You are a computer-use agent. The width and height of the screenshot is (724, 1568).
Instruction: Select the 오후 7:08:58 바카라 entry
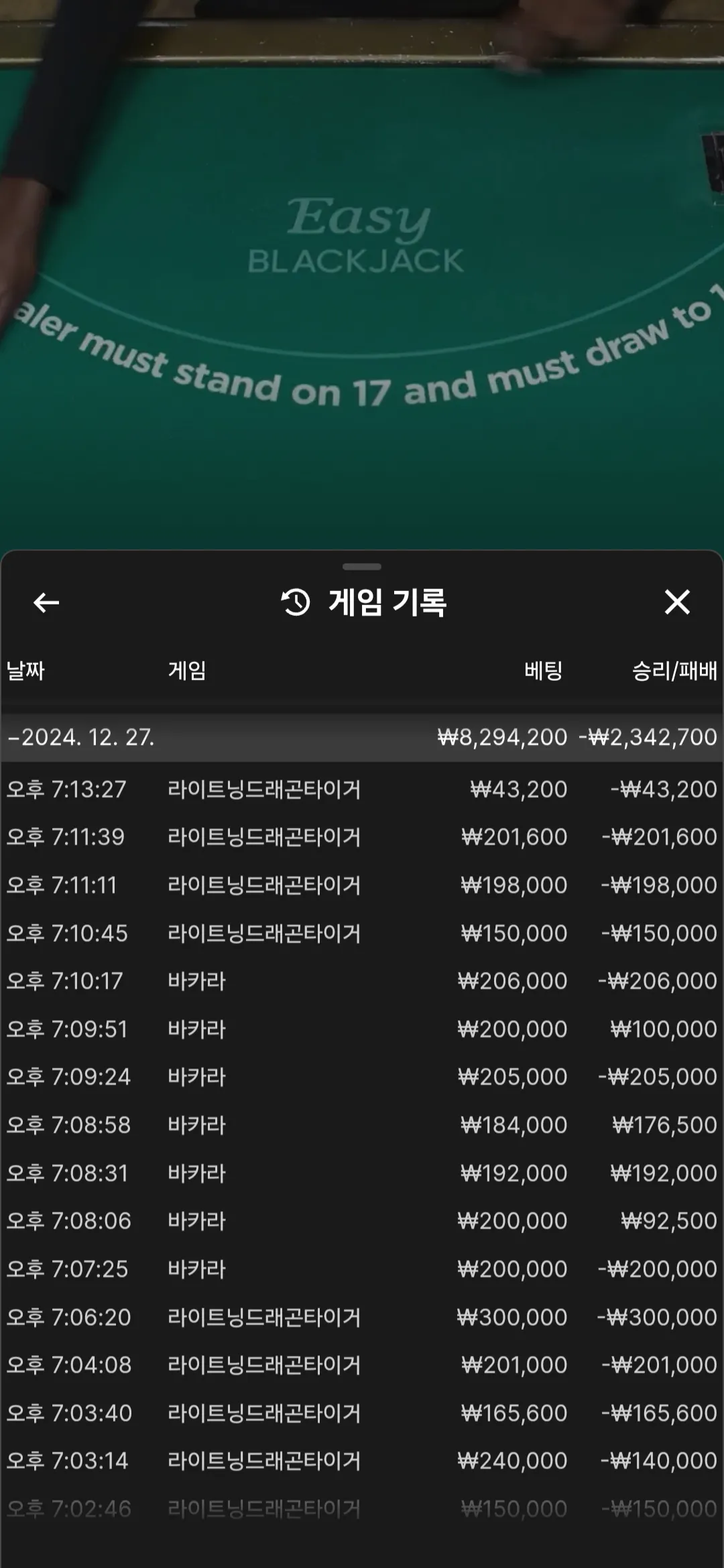point(362,1125)
